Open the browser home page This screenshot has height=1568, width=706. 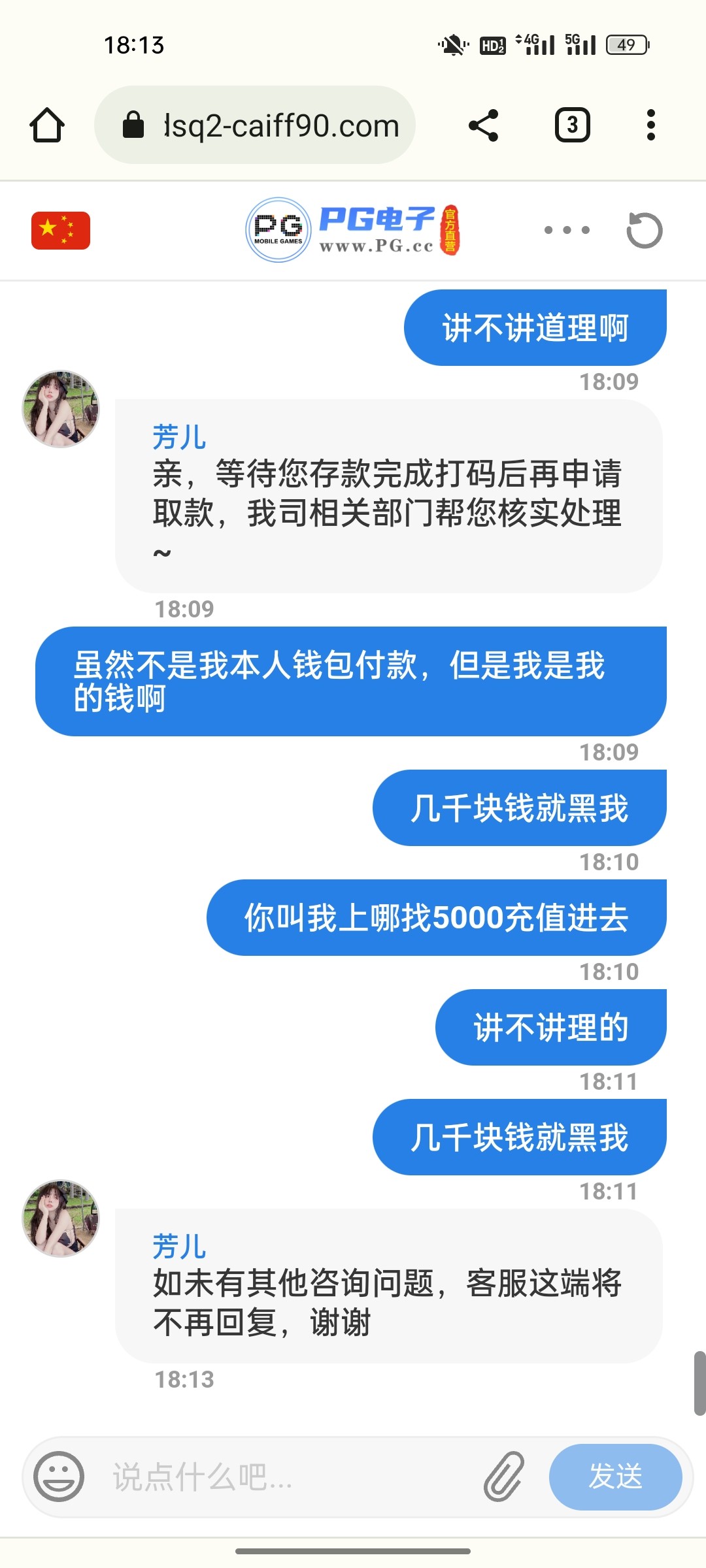pyautogui.click(x=47, y=125)
